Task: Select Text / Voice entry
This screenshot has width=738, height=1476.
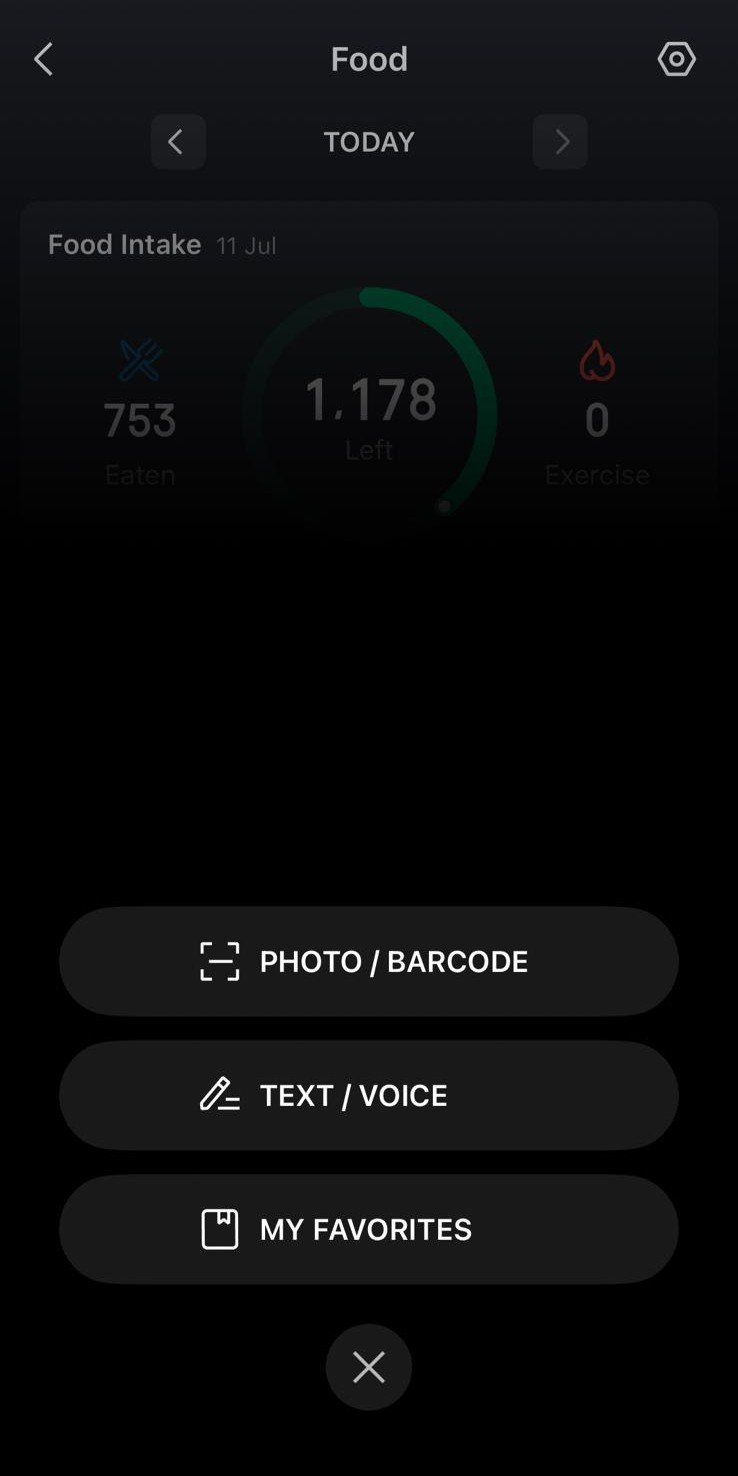Action: click(369, 1095)
